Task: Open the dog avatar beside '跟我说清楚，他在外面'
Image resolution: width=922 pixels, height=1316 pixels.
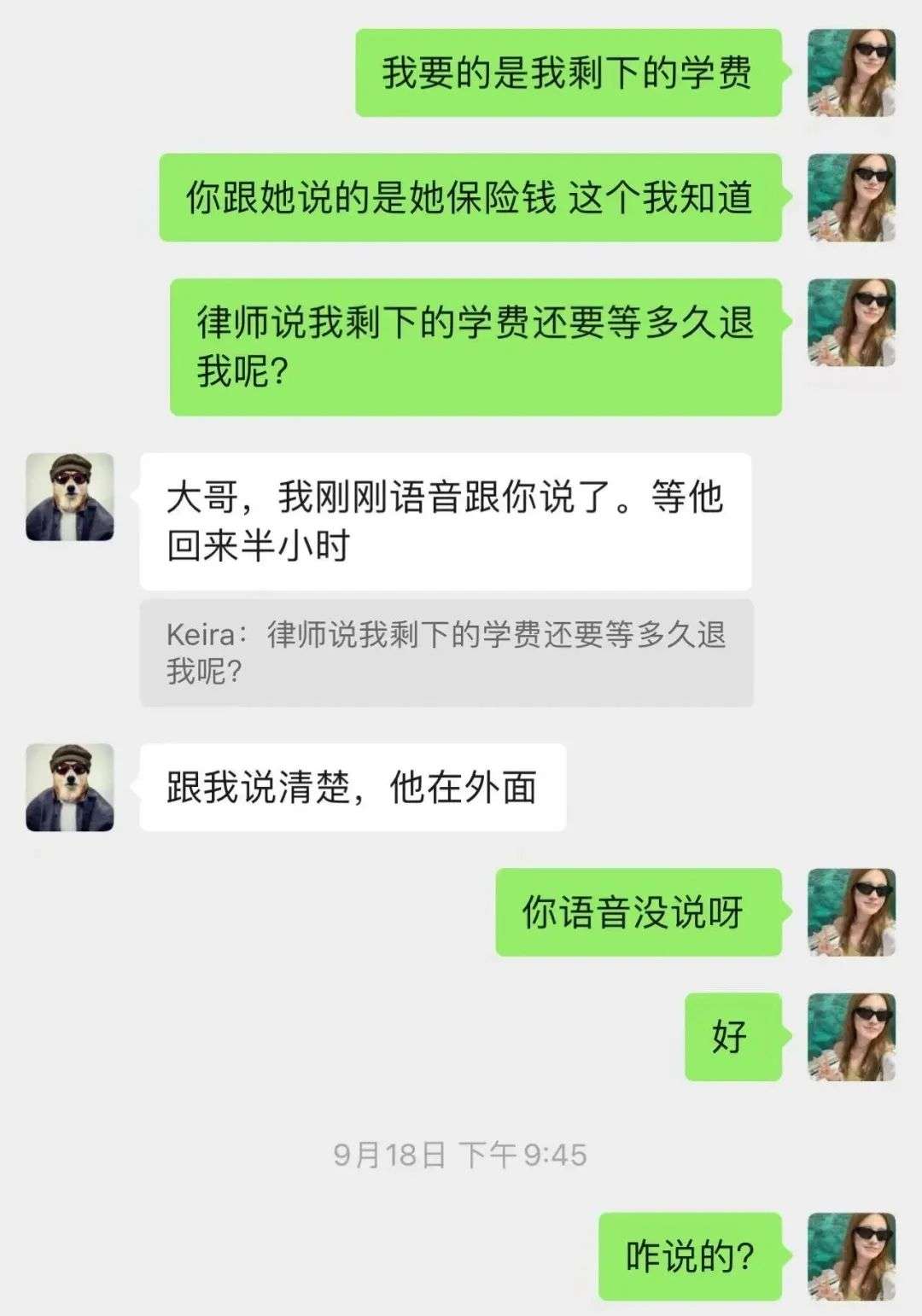Action: pos(70,787)
